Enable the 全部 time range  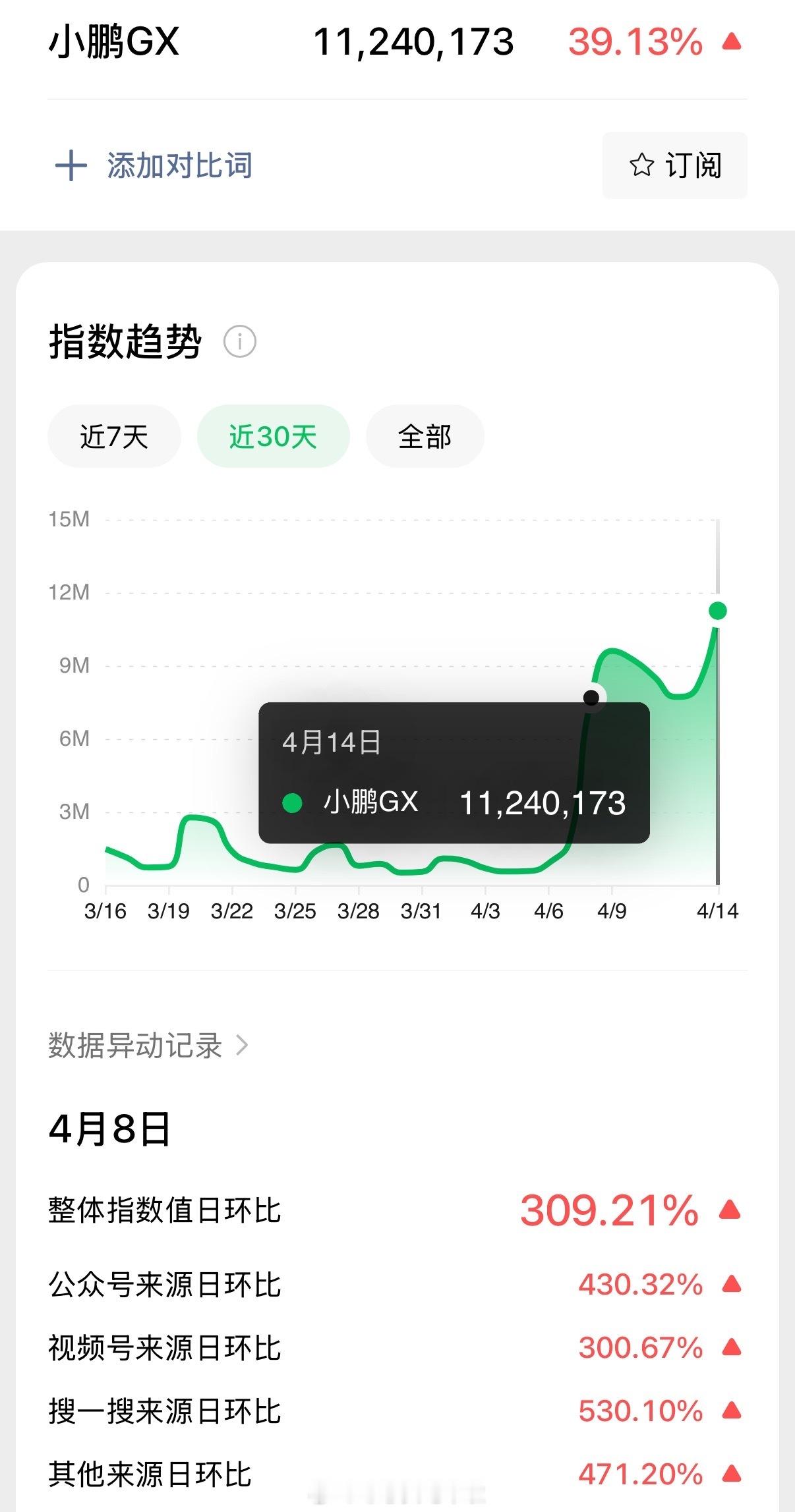click(x=424, y=435)
